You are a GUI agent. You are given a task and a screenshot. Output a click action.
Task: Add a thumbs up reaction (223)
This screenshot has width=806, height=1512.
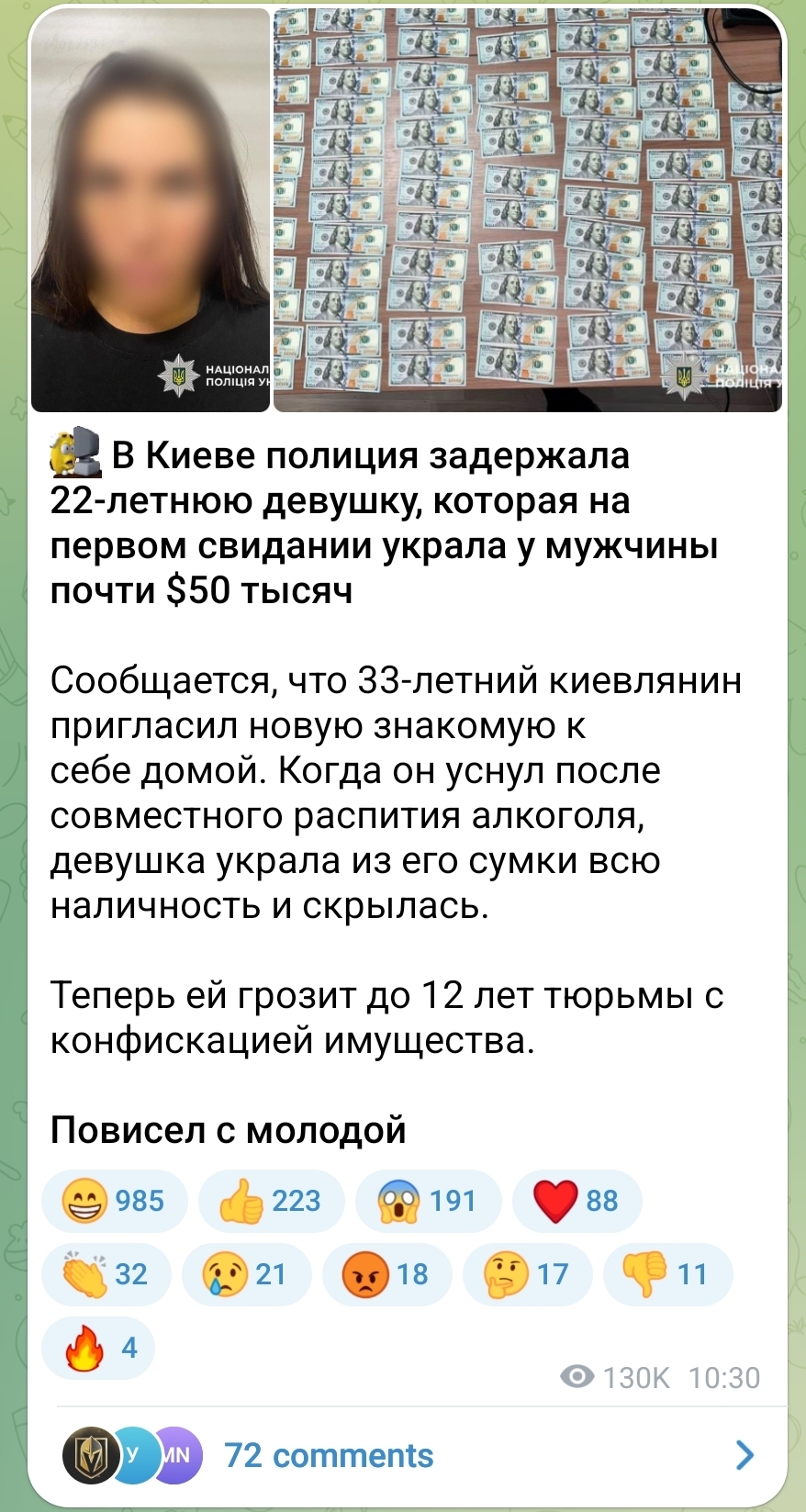tap(272, 1201)
